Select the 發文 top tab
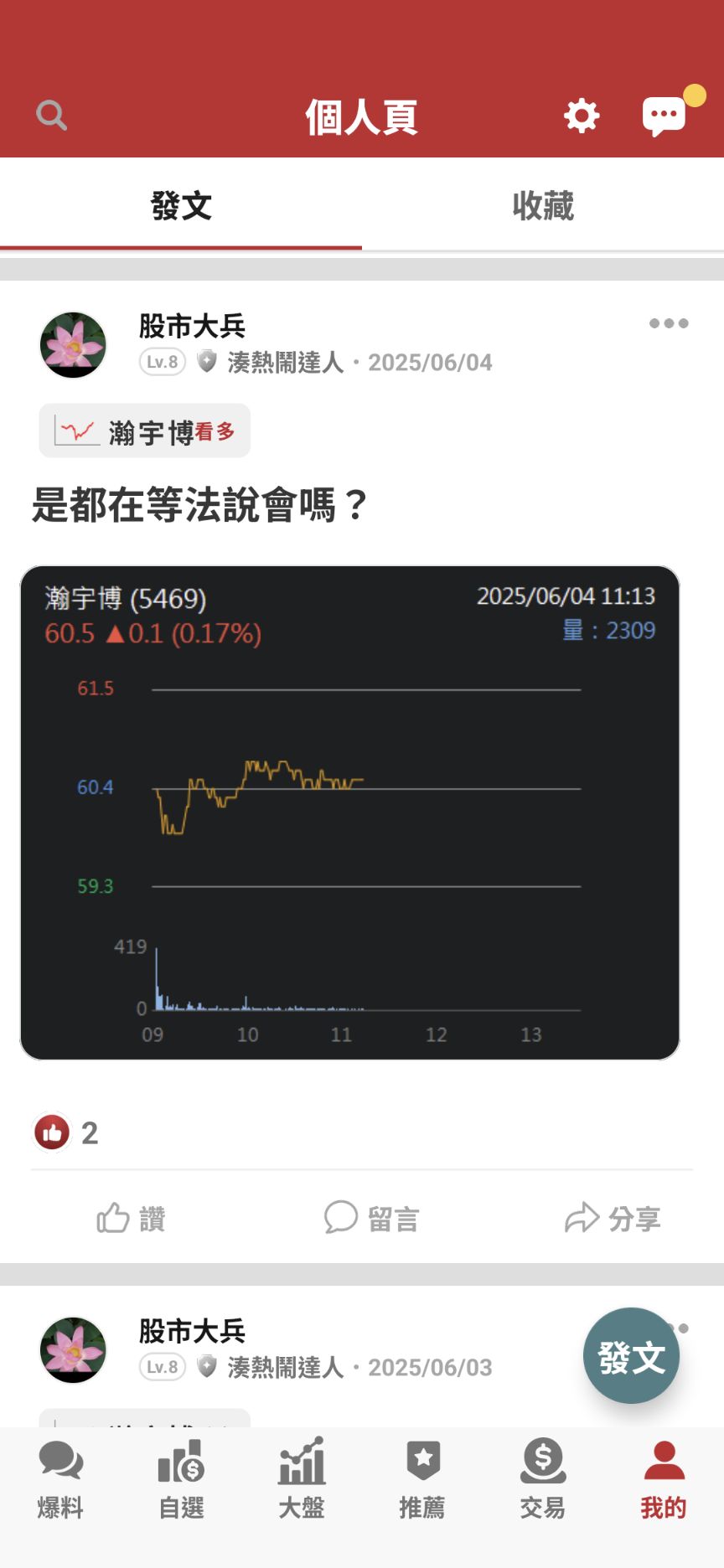 (181, 205)
